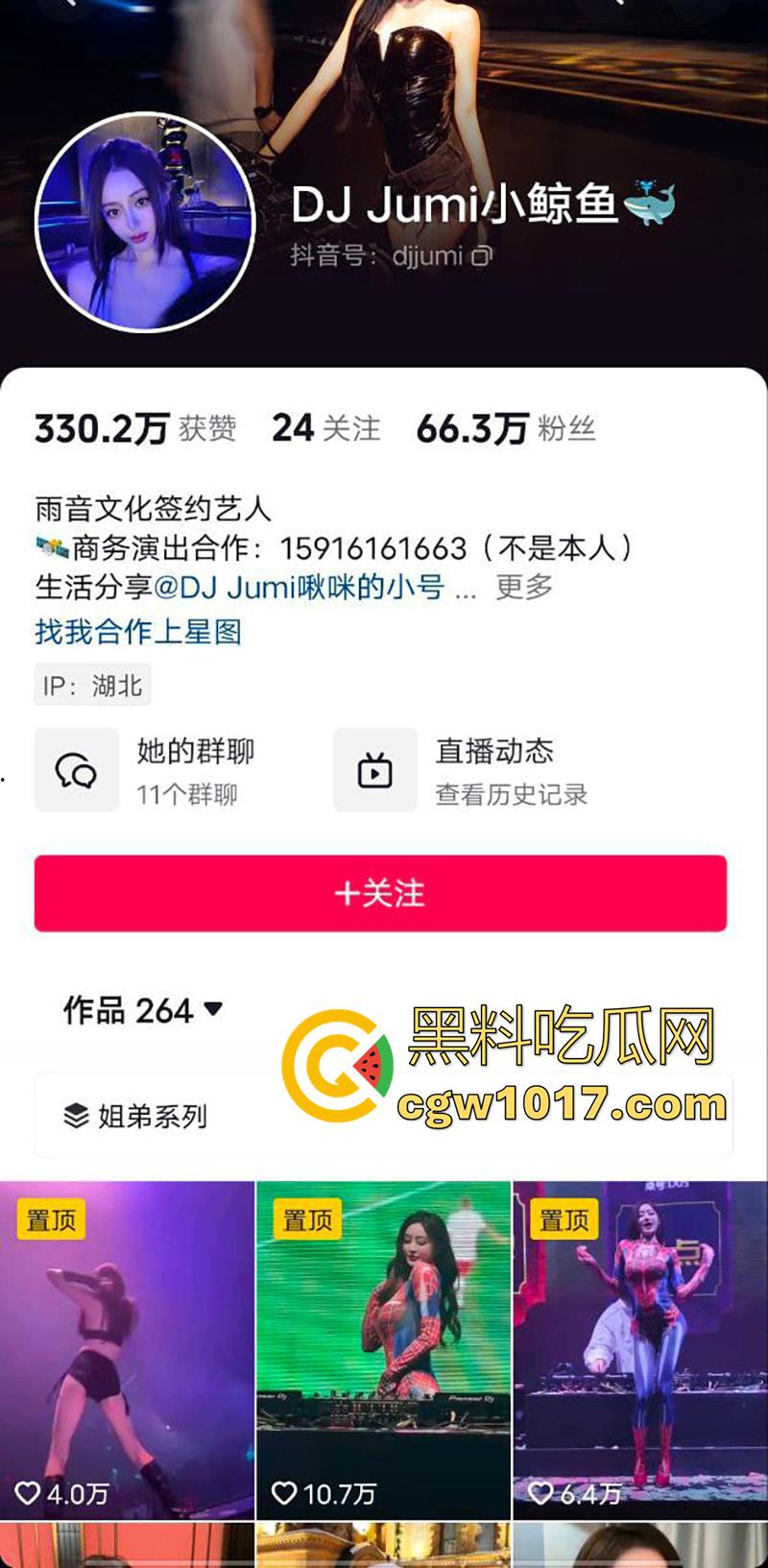Open the pinned video with 6.4万 likes
This screenshot has height=1568, width=768.
(640, 1349)
